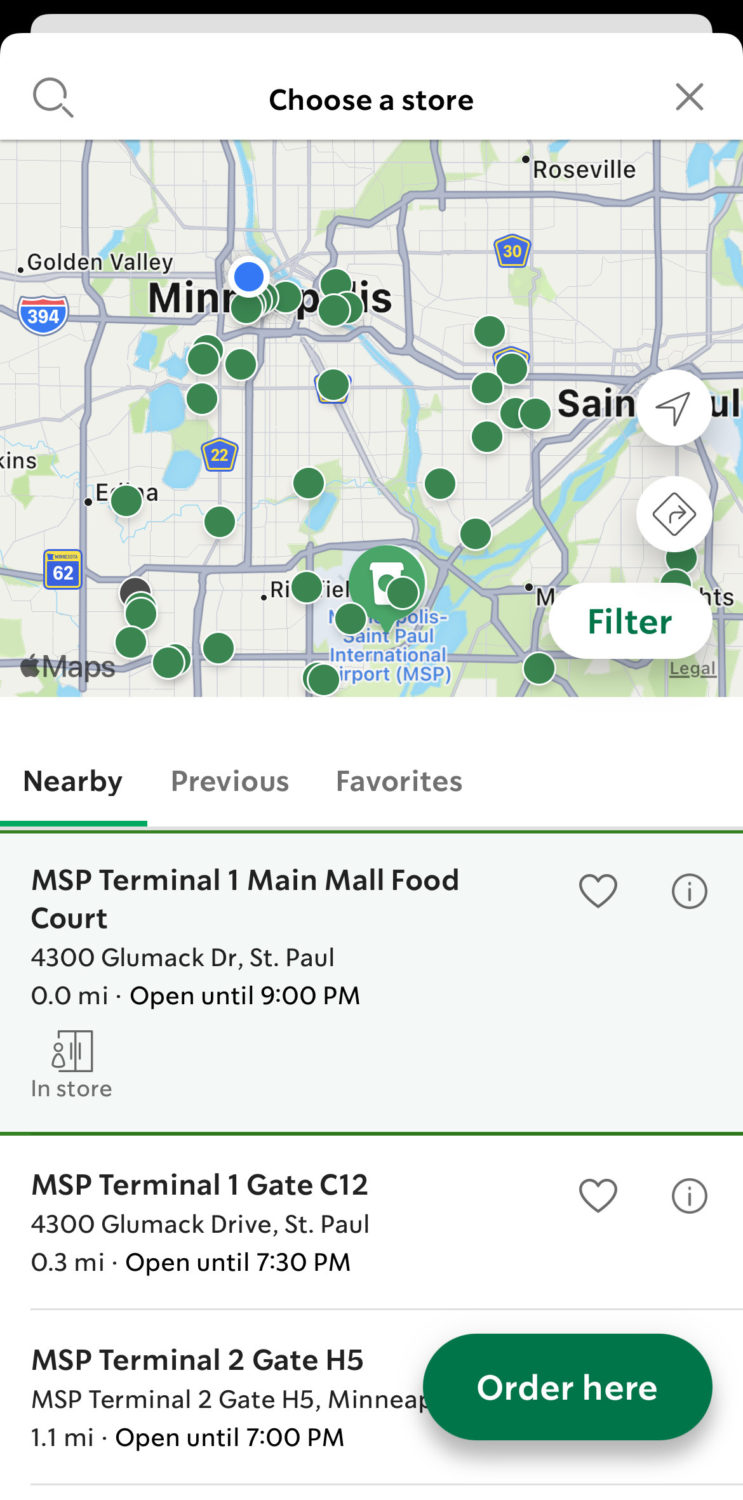
Task: Open the Favorites tab
Action: coord(399,781)
